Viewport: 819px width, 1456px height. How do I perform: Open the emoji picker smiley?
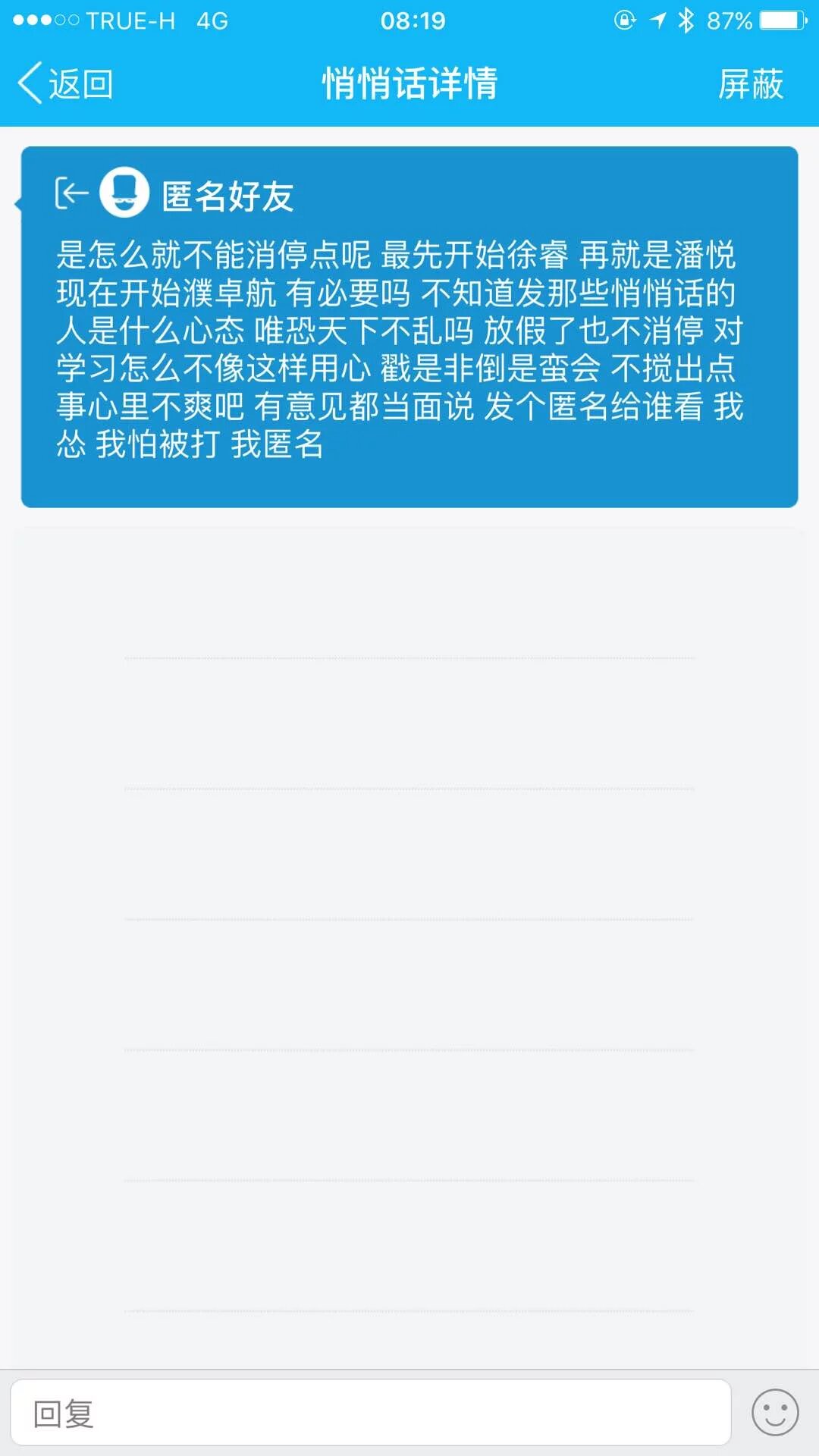coord(774,1412)
